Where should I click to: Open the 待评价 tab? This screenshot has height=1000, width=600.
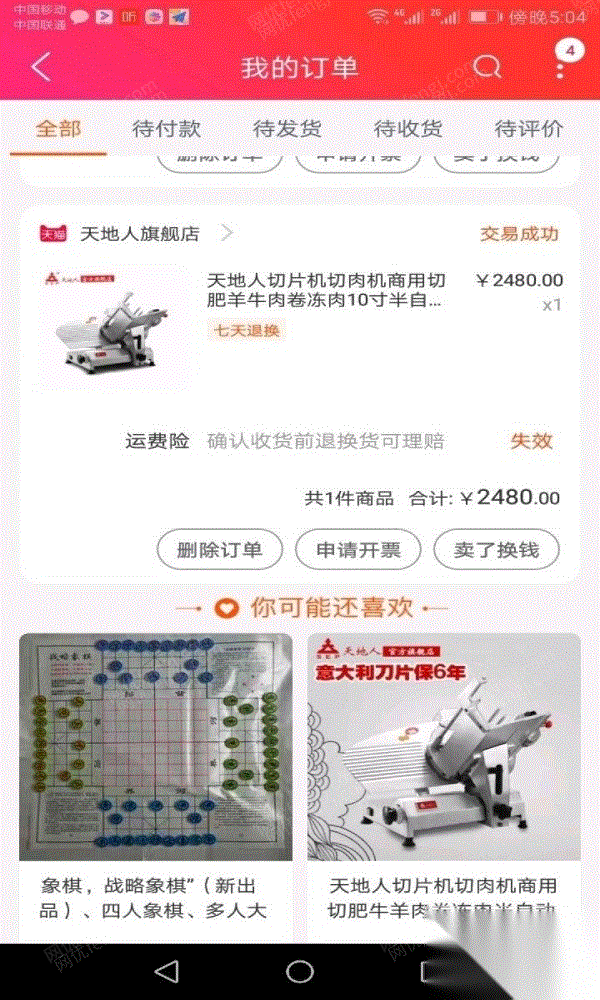529,129
